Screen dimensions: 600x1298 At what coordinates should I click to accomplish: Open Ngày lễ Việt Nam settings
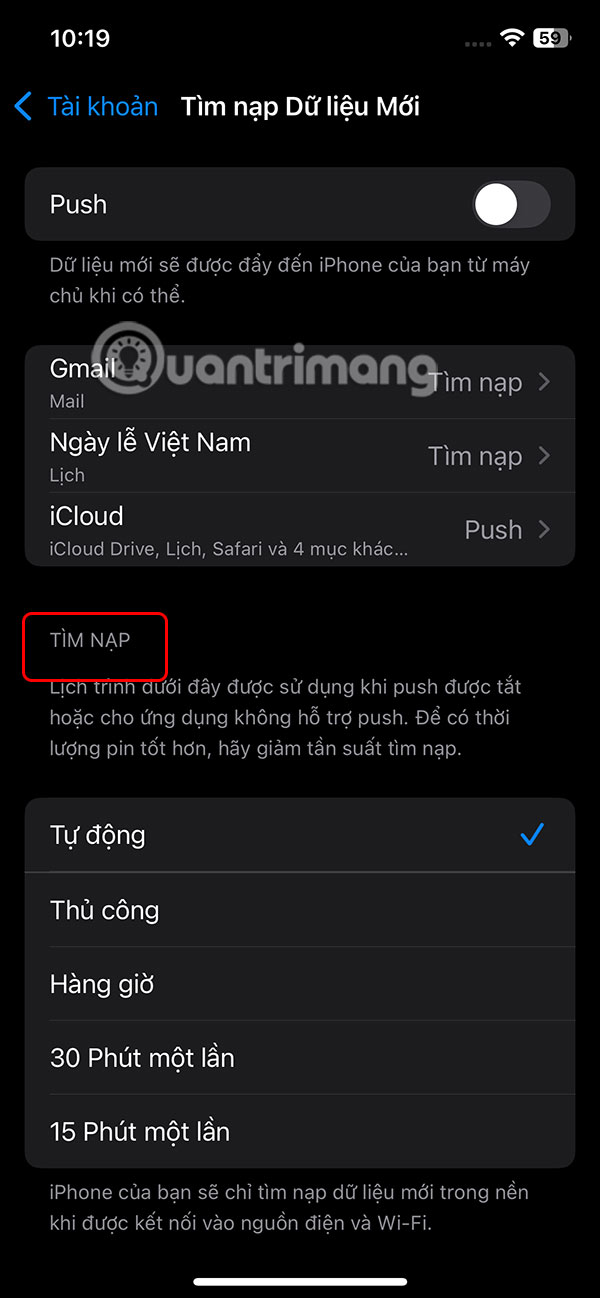(x=300, y=456)
